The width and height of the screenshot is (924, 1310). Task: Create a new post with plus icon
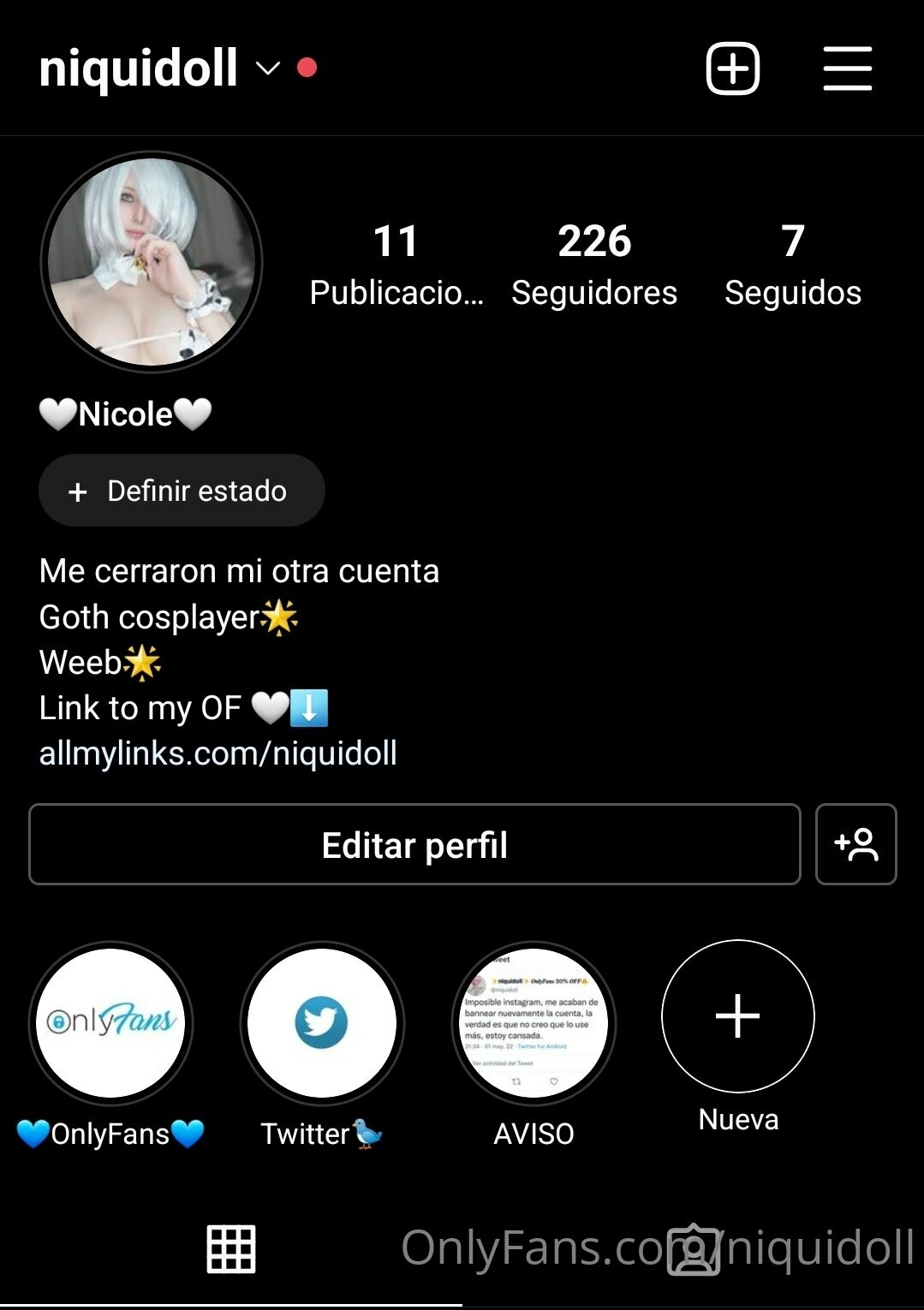(732, 68)
